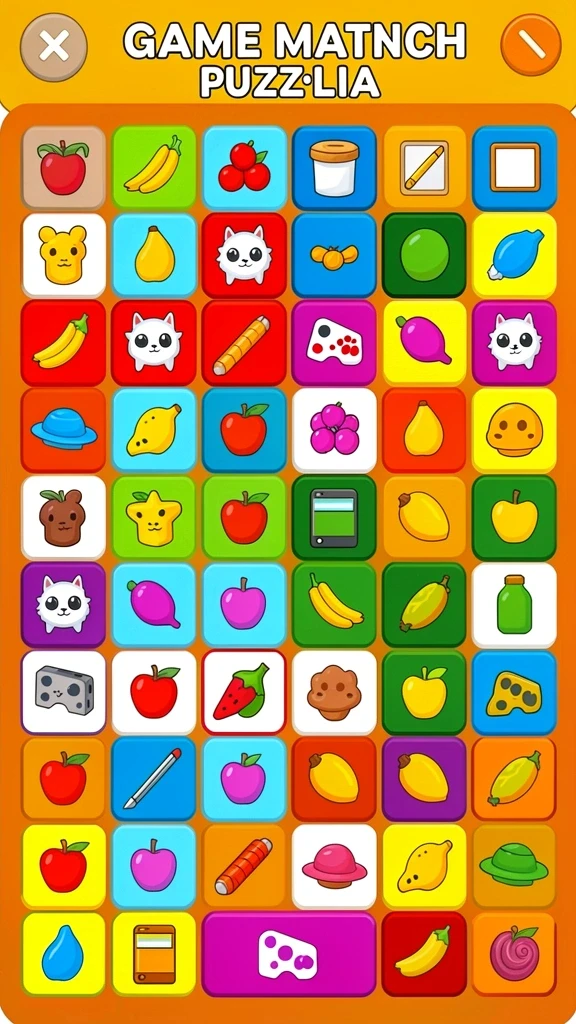This screenshot has height=1024, width=576.
Task: Select the pink grapes tile
Action: (x=334, y=430)
